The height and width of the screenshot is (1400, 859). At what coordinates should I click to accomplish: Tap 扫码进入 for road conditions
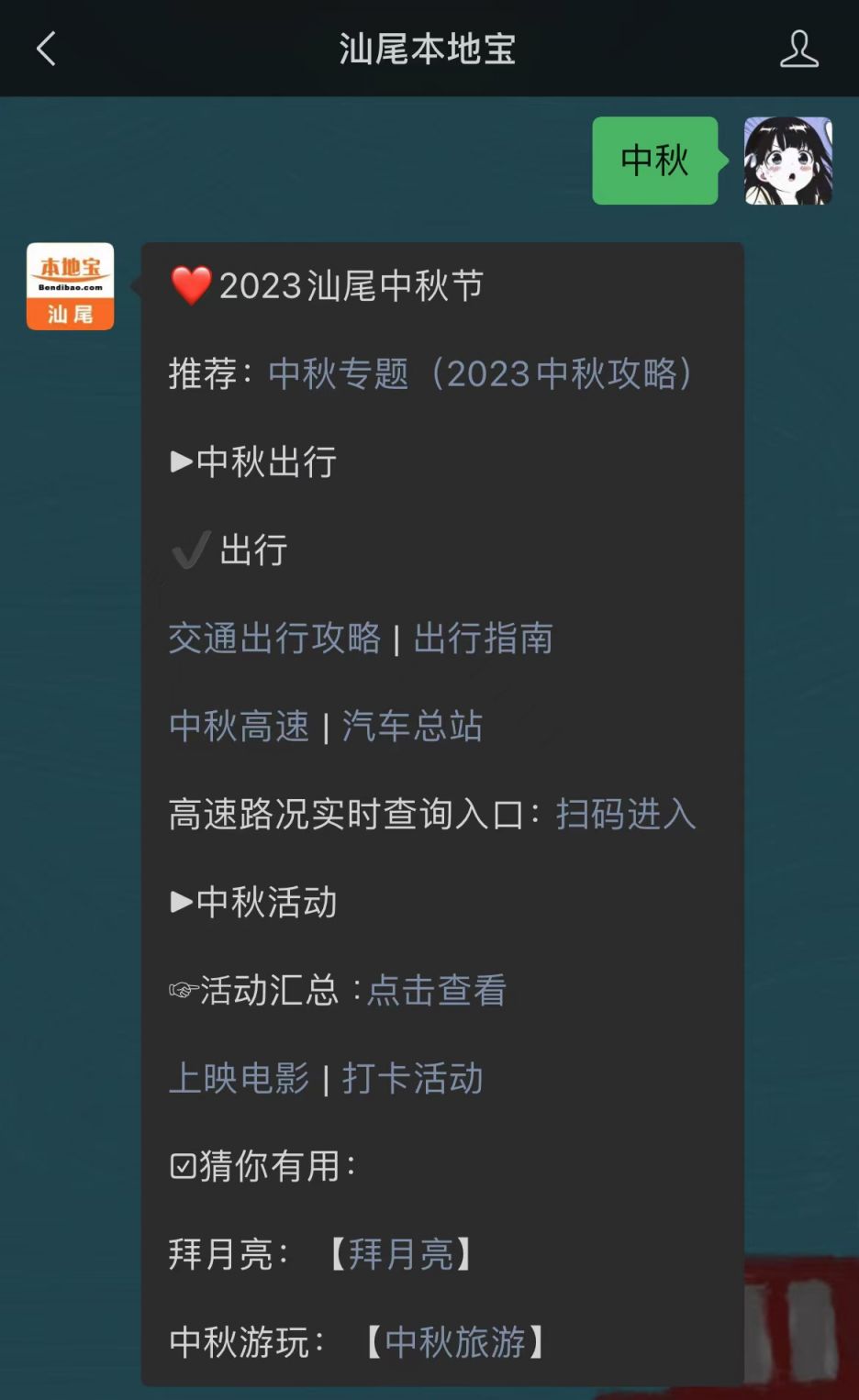pyautogui.click(x=626, y=814)
